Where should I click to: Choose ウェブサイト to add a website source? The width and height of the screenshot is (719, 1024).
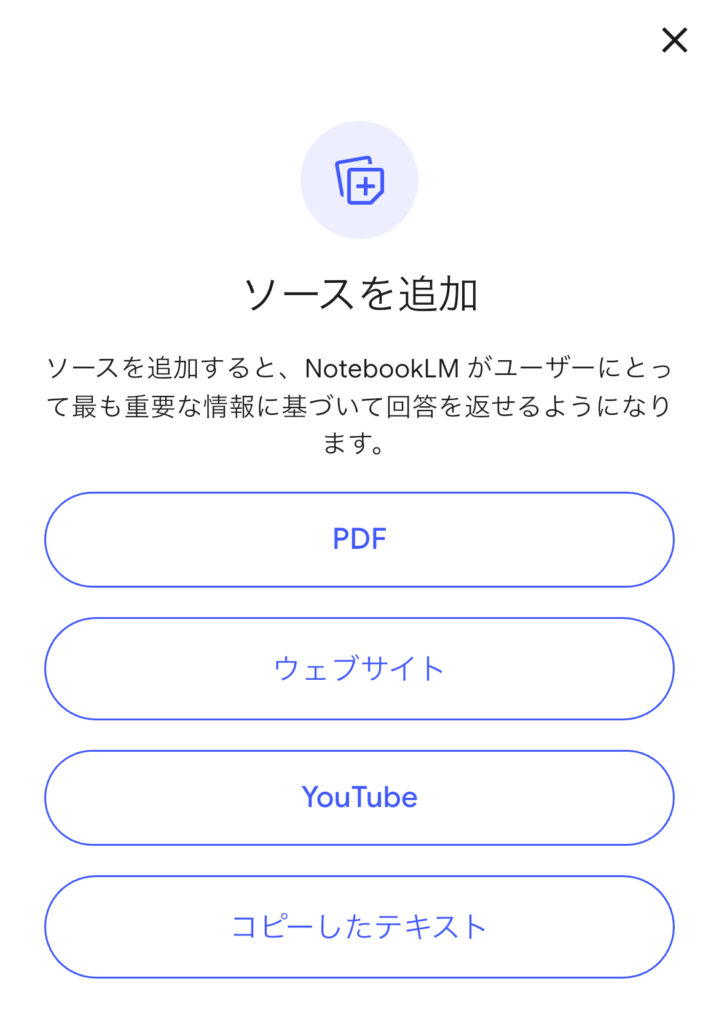359,668
